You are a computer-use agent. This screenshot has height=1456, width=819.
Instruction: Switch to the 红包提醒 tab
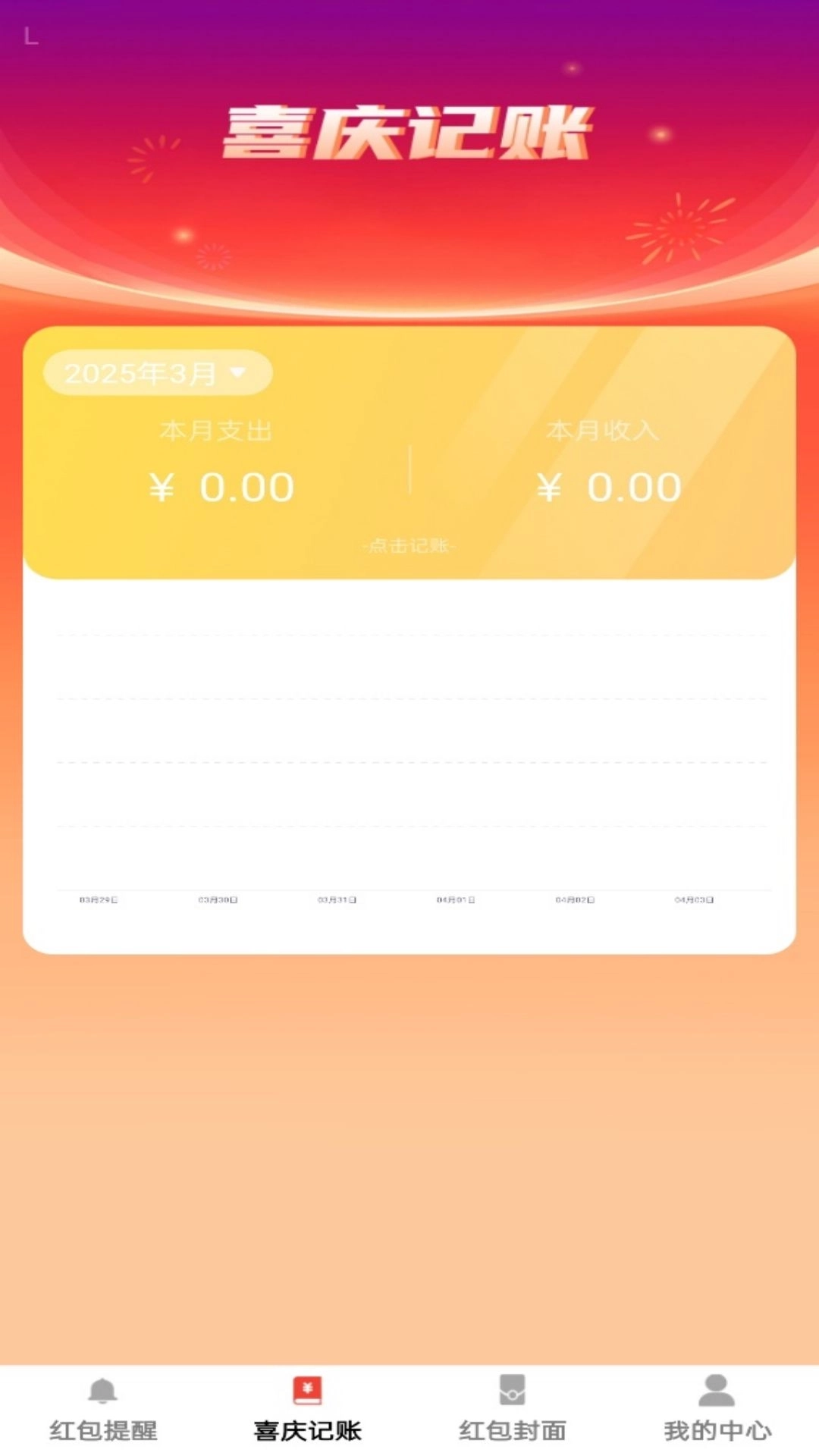103,1410
